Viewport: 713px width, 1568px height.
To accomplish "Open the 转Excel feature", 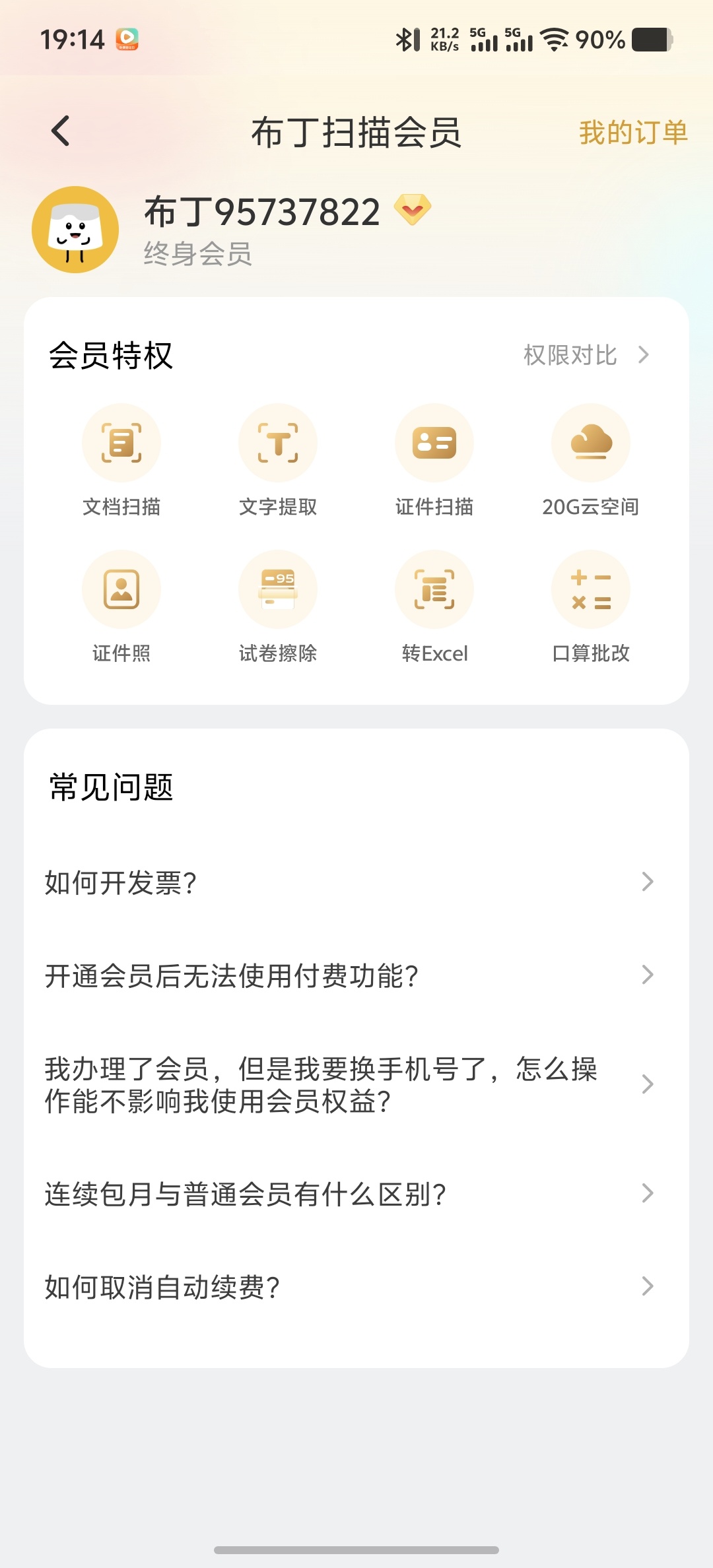I will [x=434, y=589].
